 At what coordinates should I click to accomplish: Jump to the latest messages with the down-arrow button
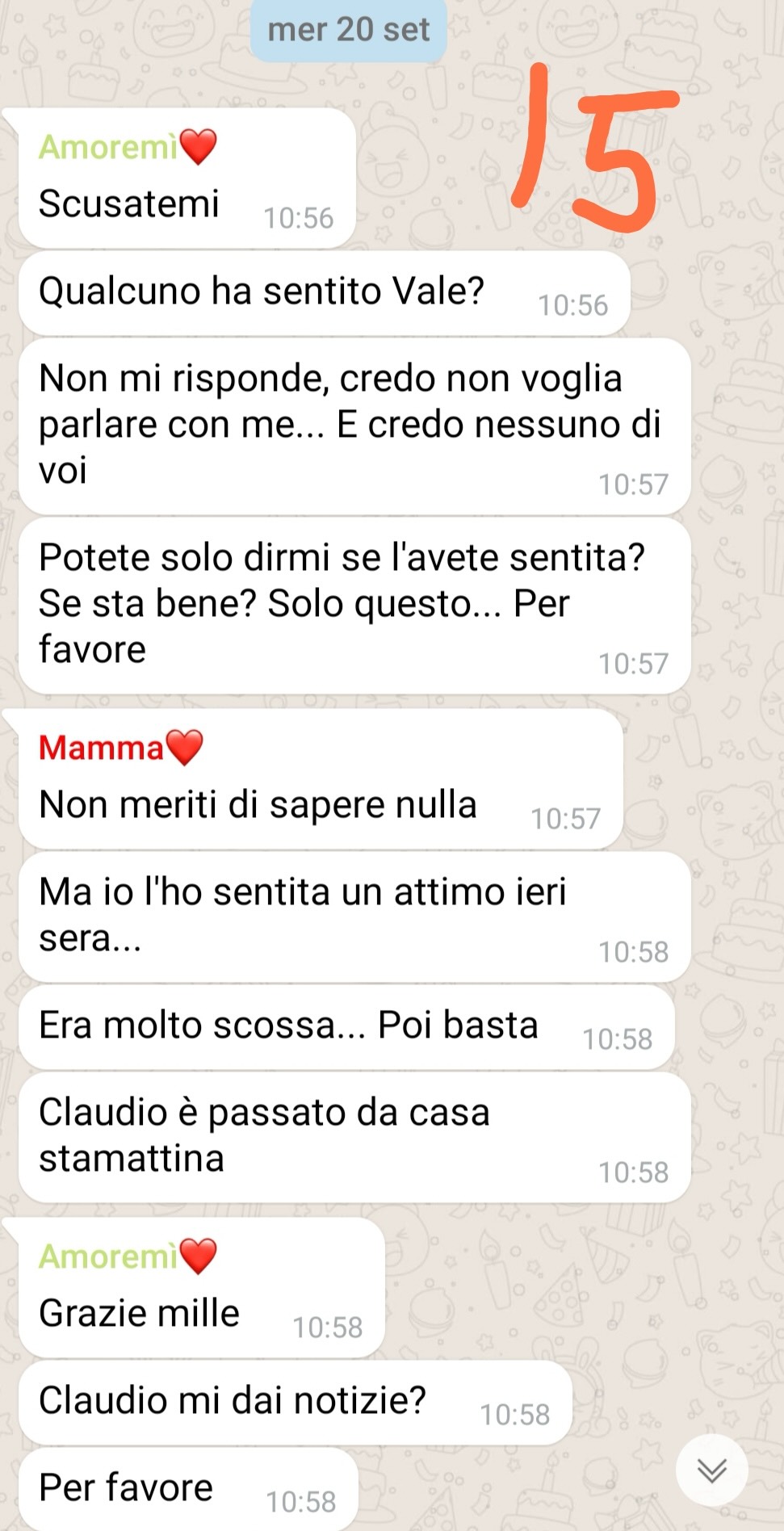[711, 1470]
